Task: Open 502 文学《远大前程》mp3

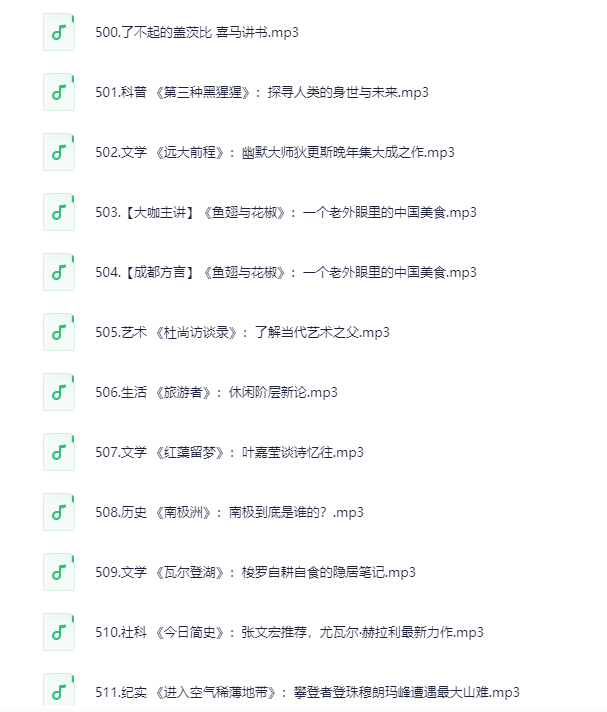Action: pos(275,152)
